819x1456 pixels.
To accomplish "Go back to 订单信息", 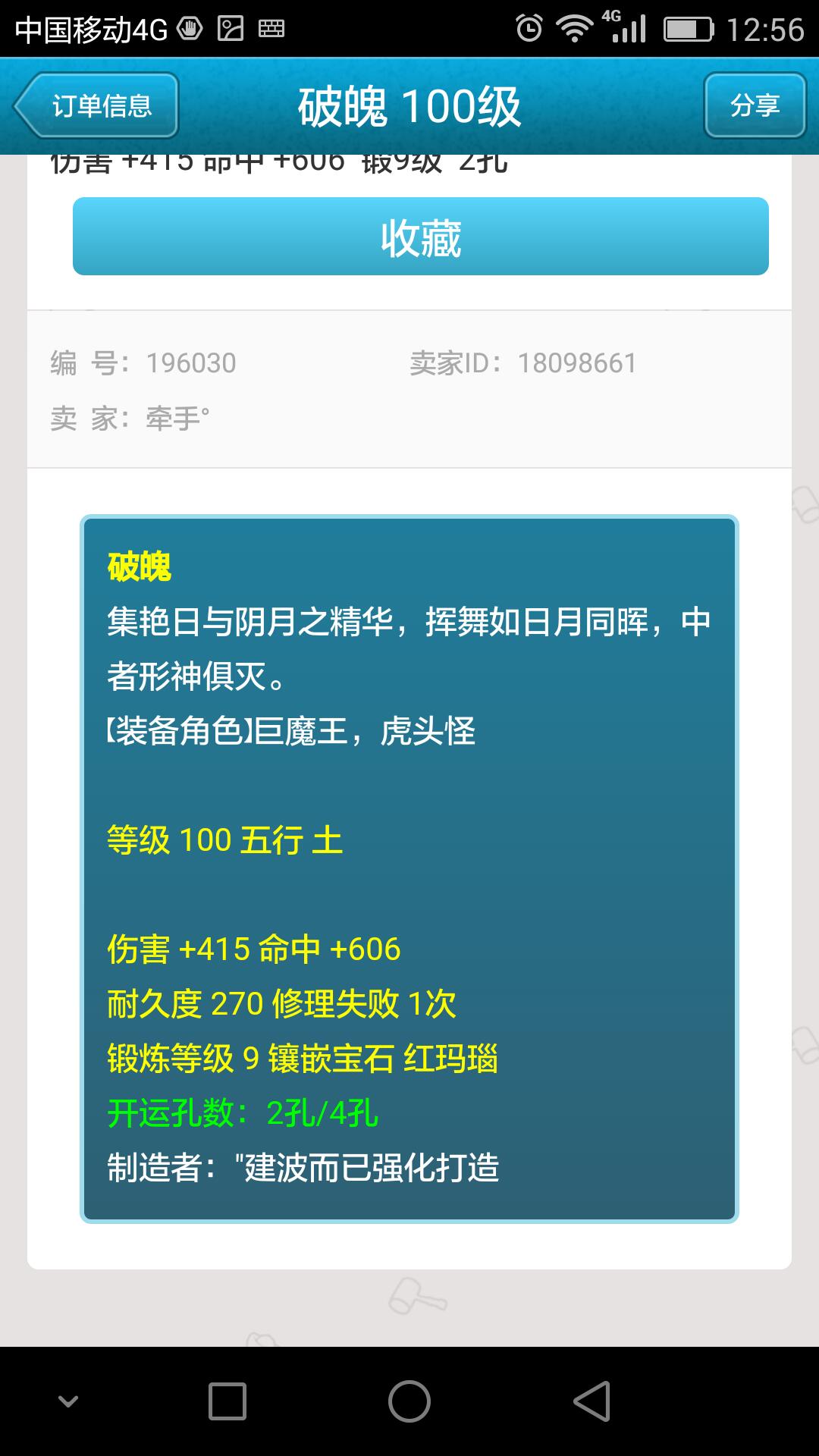I will [97, 105].
